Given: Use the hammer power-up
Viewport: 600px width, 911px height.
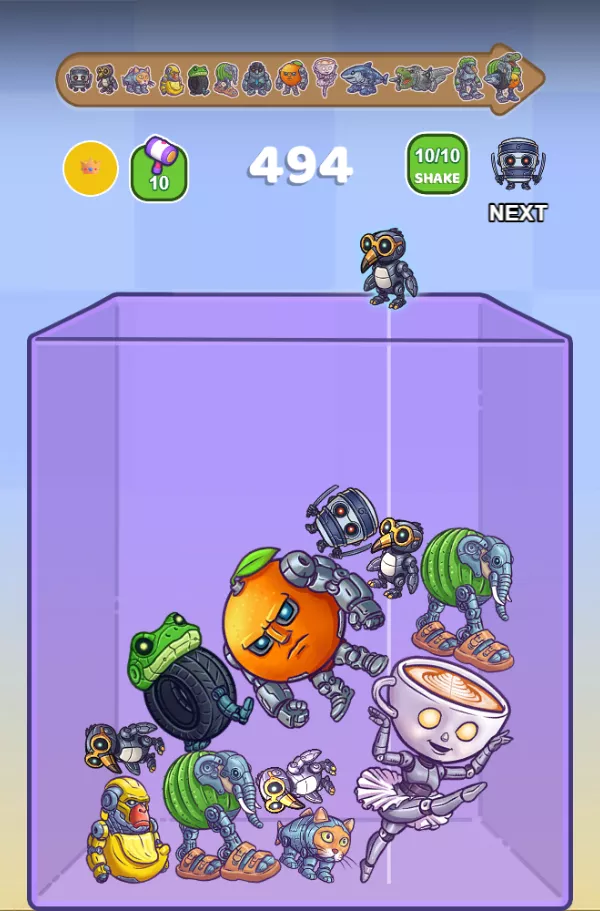Looking at the screenshot, I should tap(159, 170).
